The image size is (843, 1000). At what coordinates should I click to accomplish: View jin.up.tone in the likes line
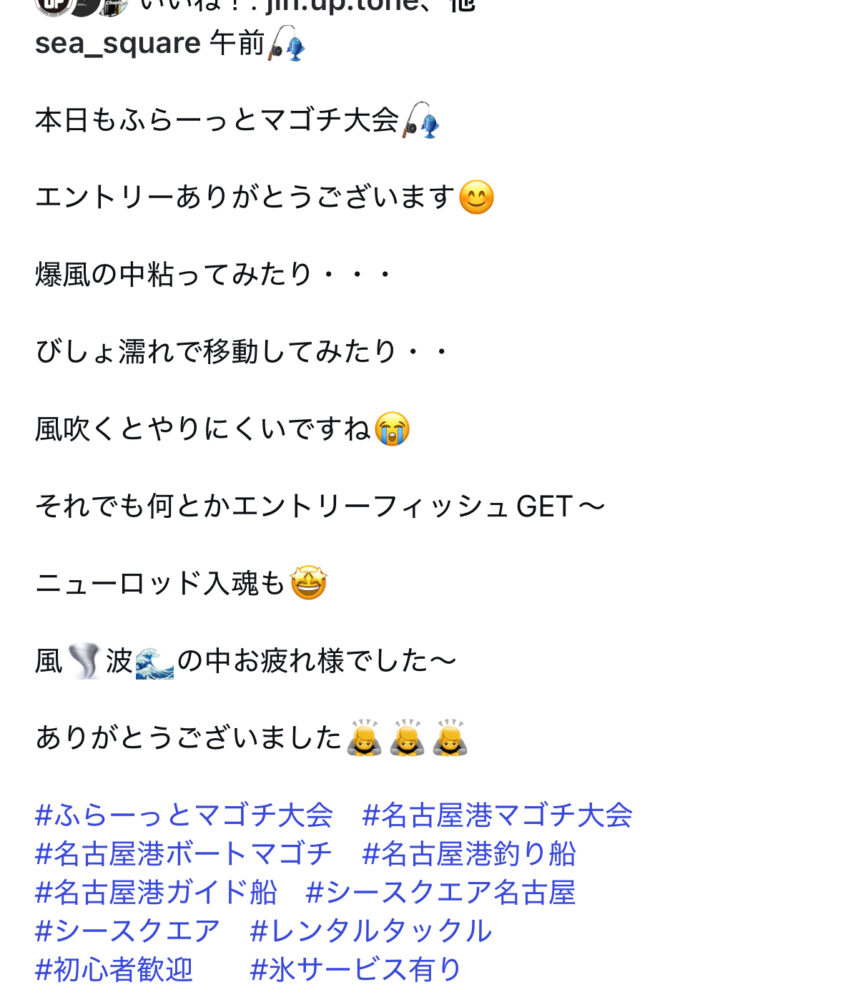pos(340,5)
